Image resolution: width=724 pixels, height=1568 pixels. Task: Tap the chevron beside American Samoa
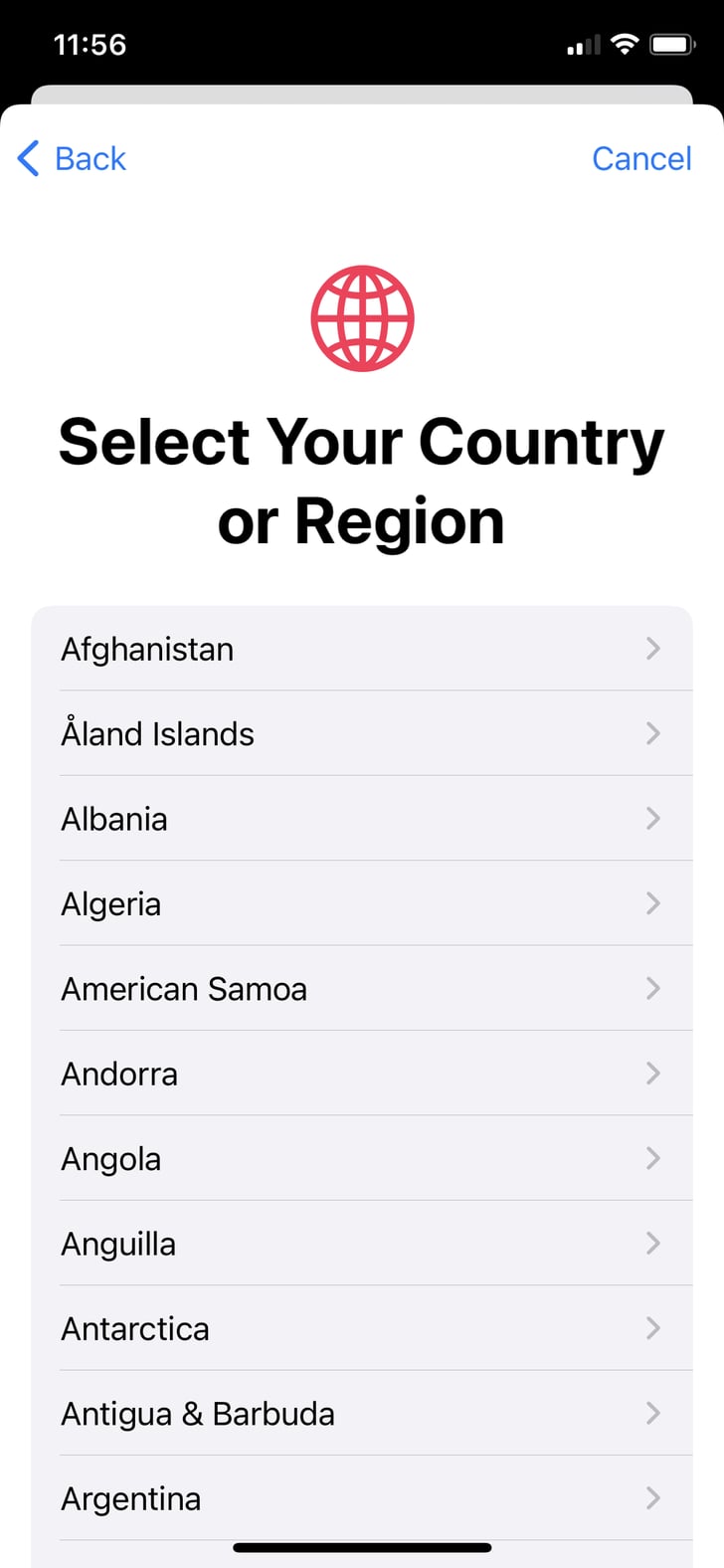coord(653,988)
